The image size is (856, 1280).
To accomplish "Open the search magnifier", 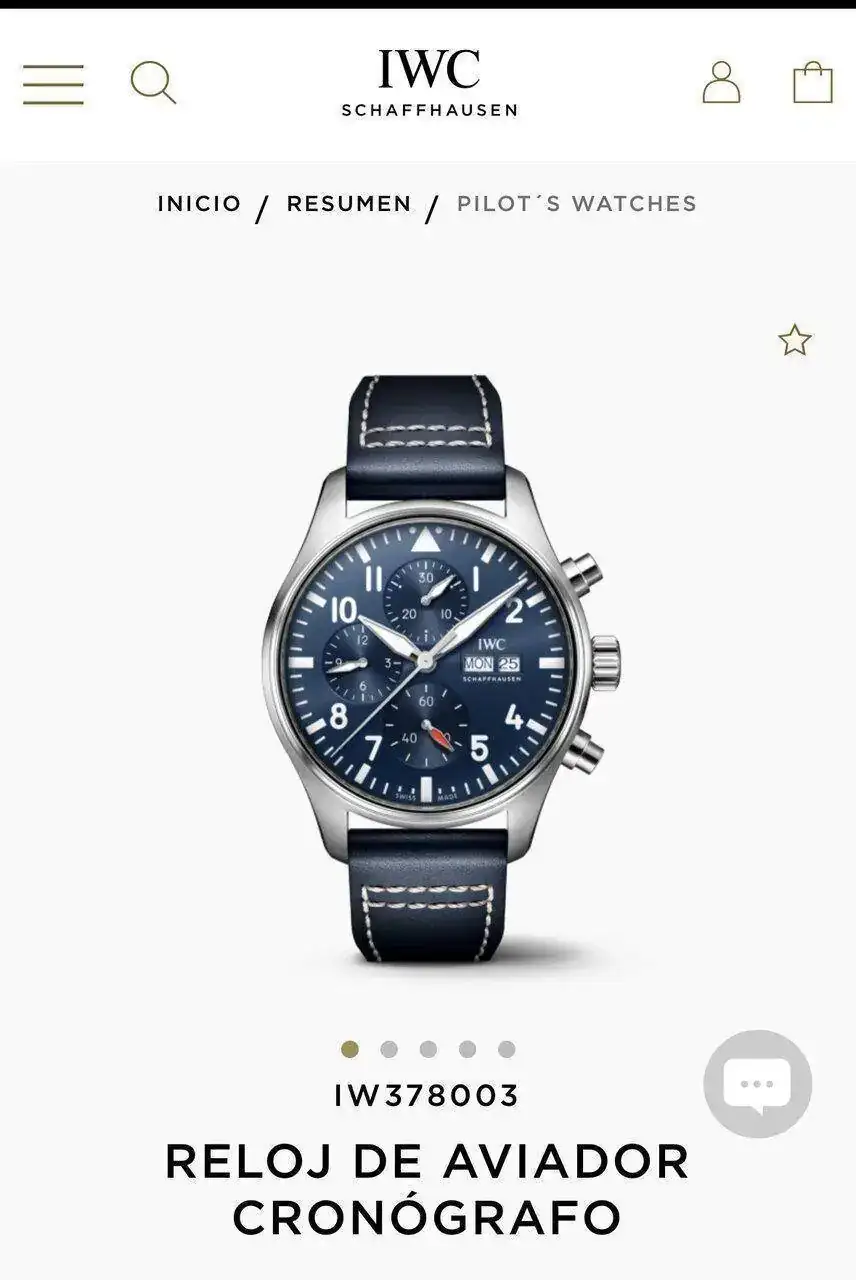I will [153, 82].
